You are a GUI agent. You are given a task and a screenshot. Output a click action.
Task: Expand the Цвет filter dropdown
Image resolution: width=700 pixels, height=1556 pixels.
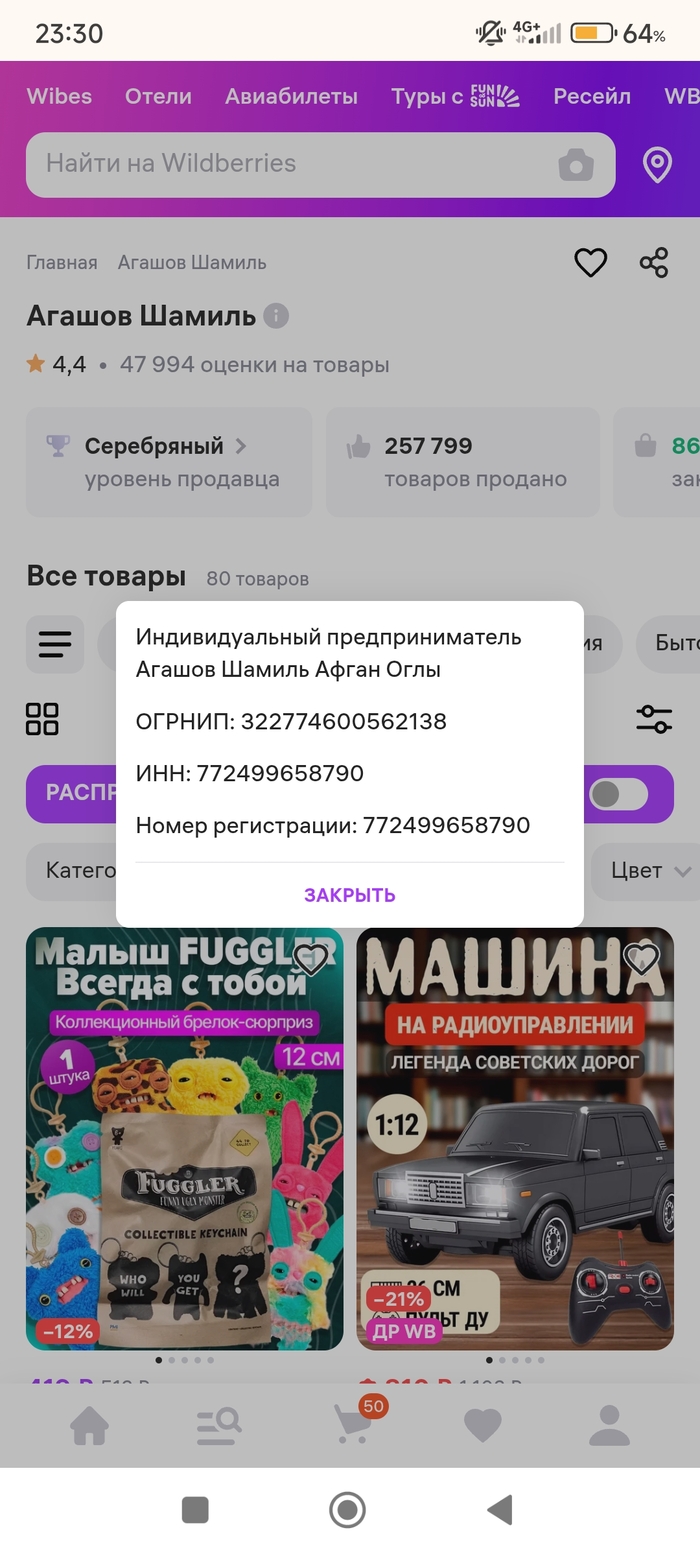point(650,871)
